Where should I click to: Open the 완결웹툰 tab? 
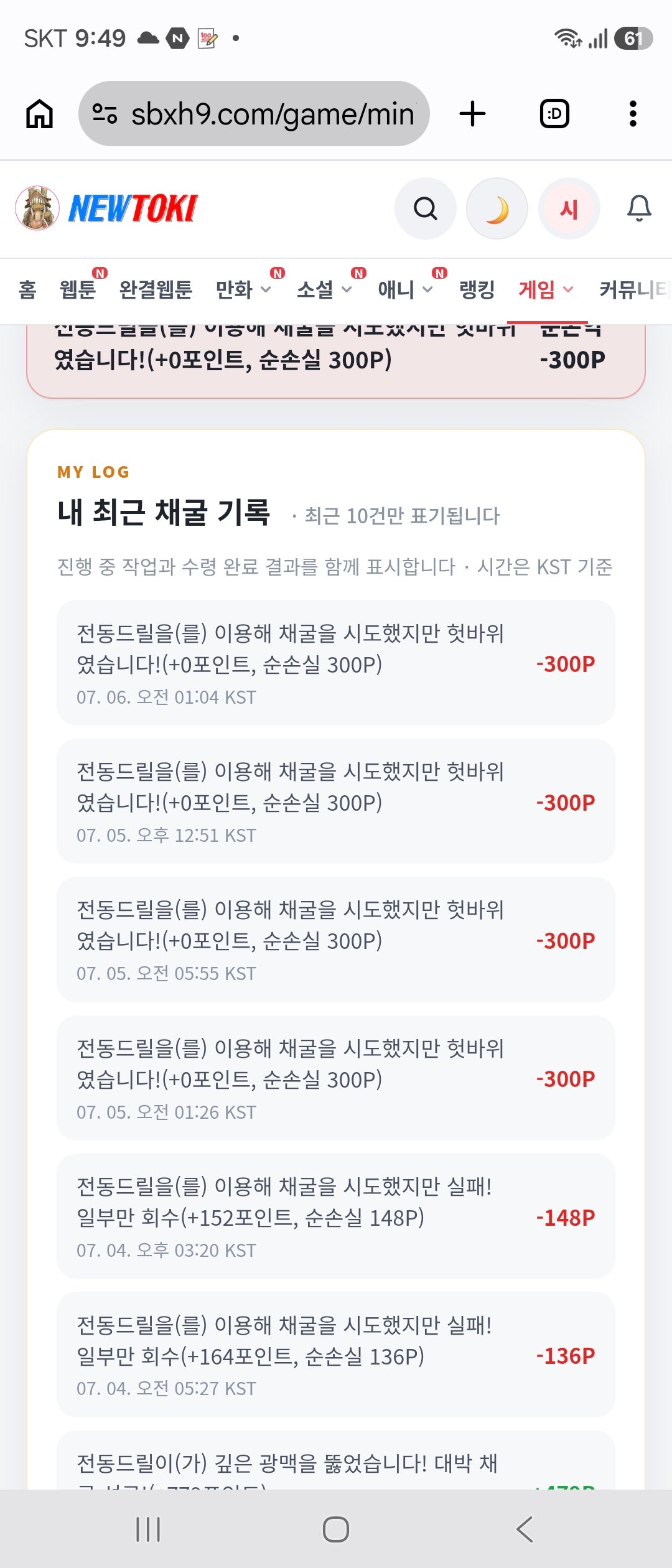[156, 290]
